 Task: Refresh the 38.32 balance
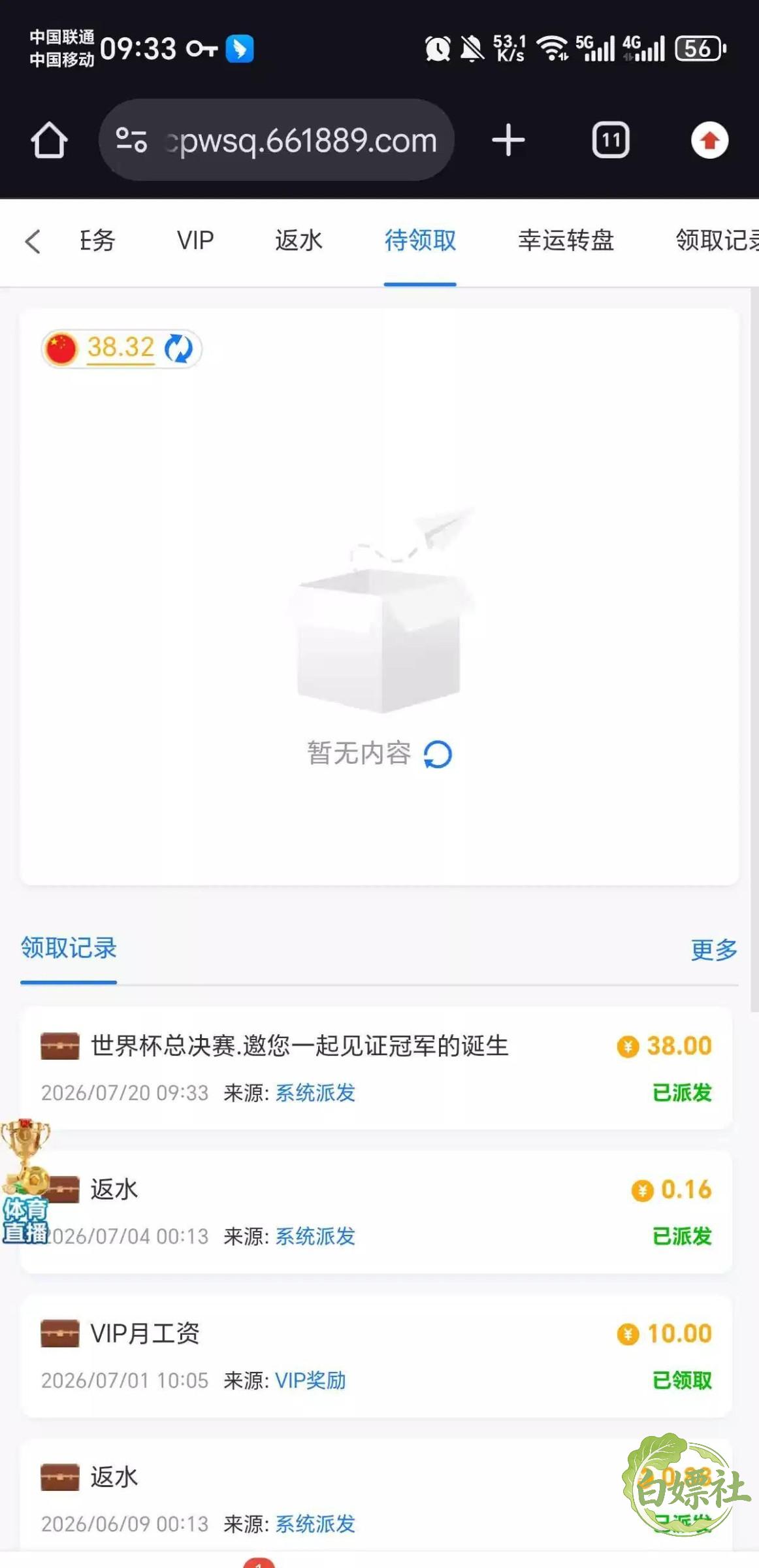[x=178, y=348]
